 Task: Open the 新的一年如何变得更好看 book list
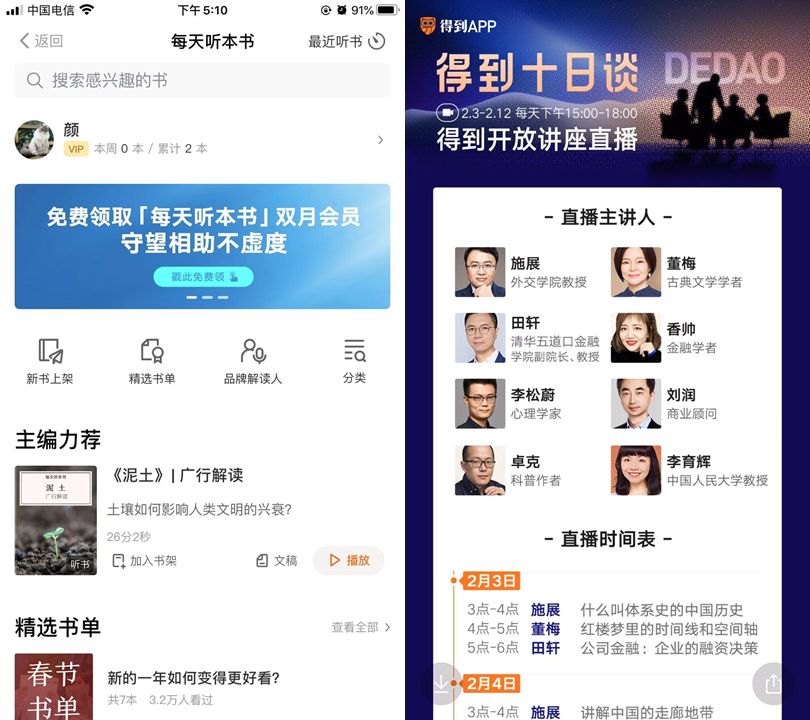192,678
